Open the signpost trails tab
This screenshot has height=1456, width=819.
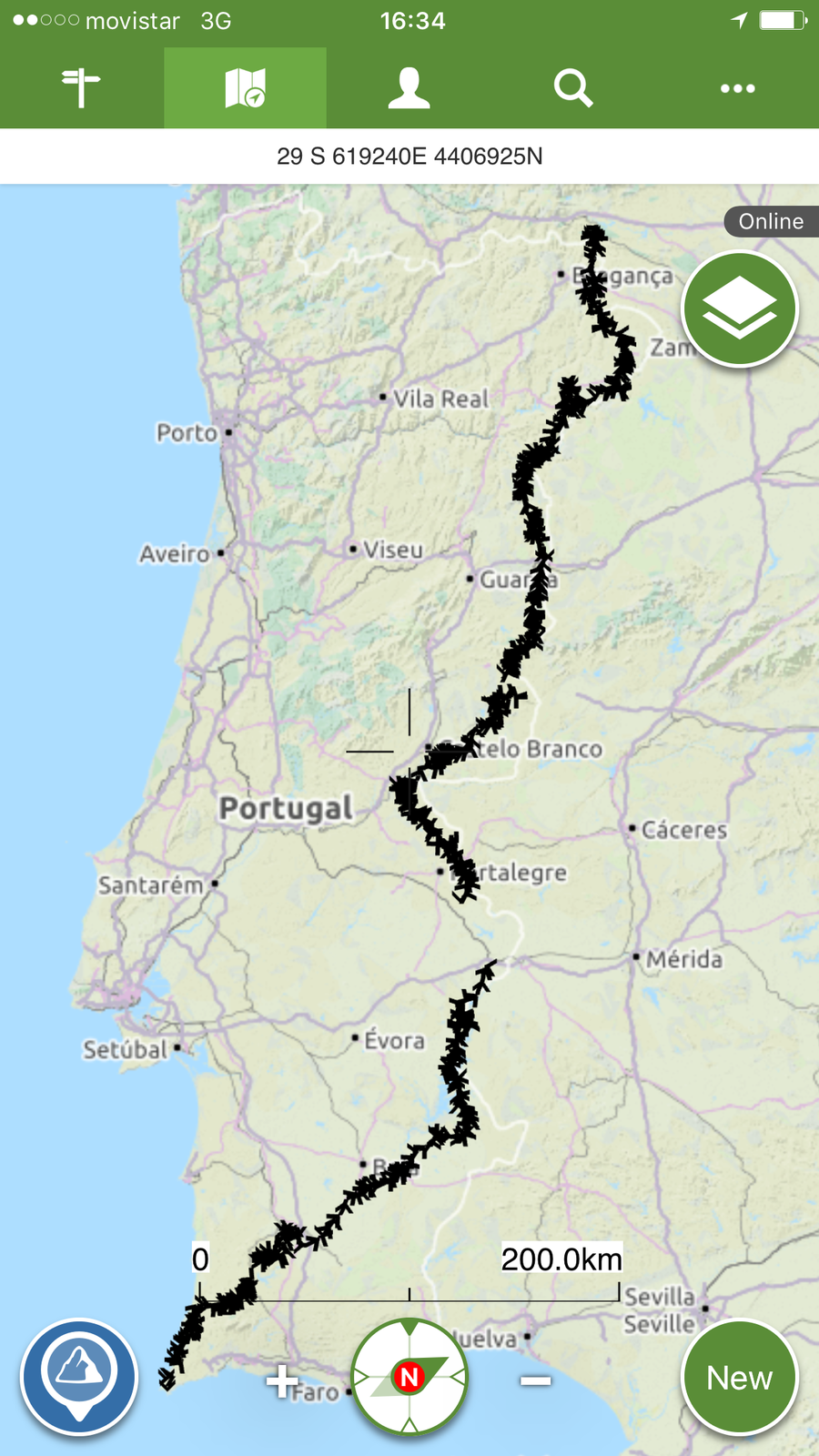(x=81, y=88)
